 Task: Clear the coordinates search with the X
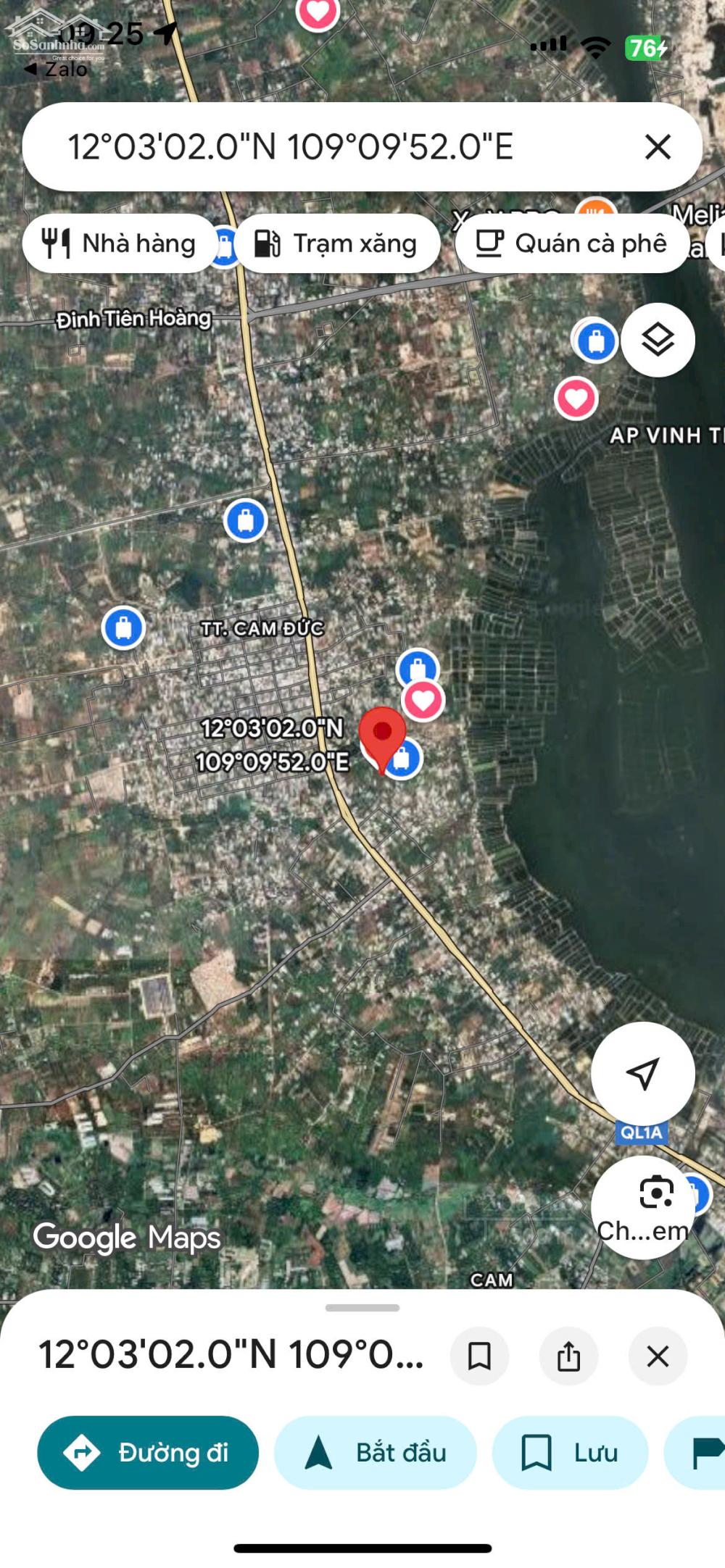coord(658,147)
